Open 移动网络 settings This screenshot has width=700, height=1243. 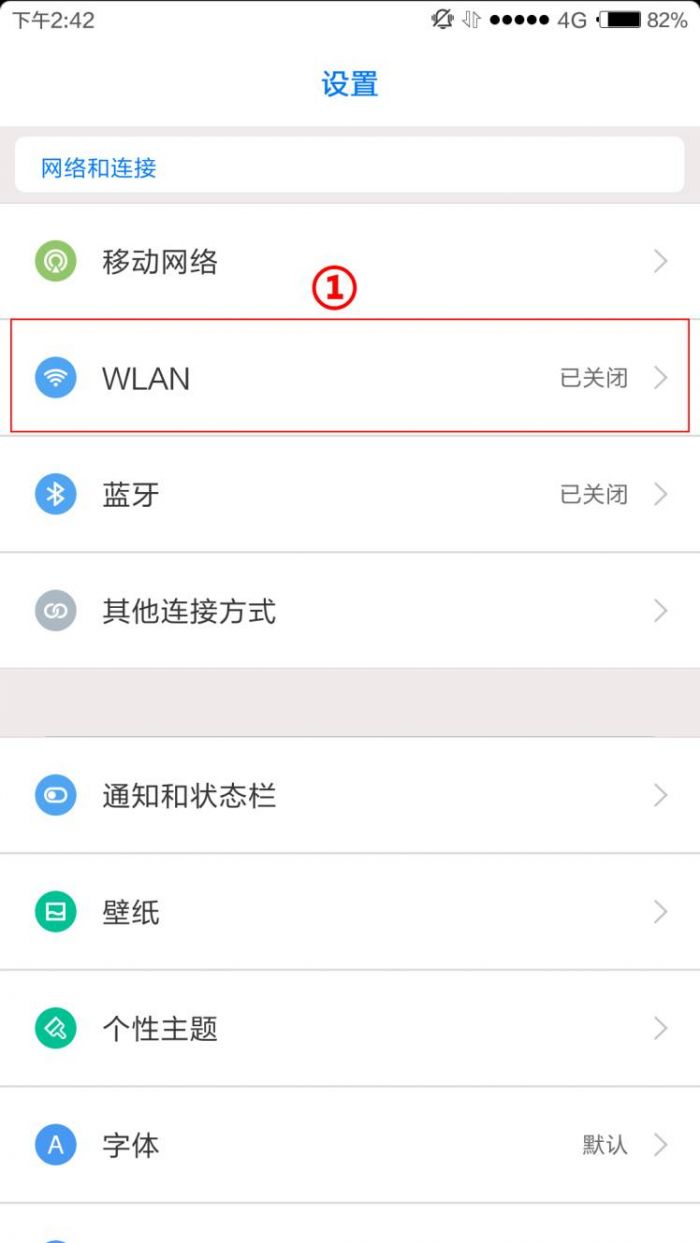[x=350, y=262]
